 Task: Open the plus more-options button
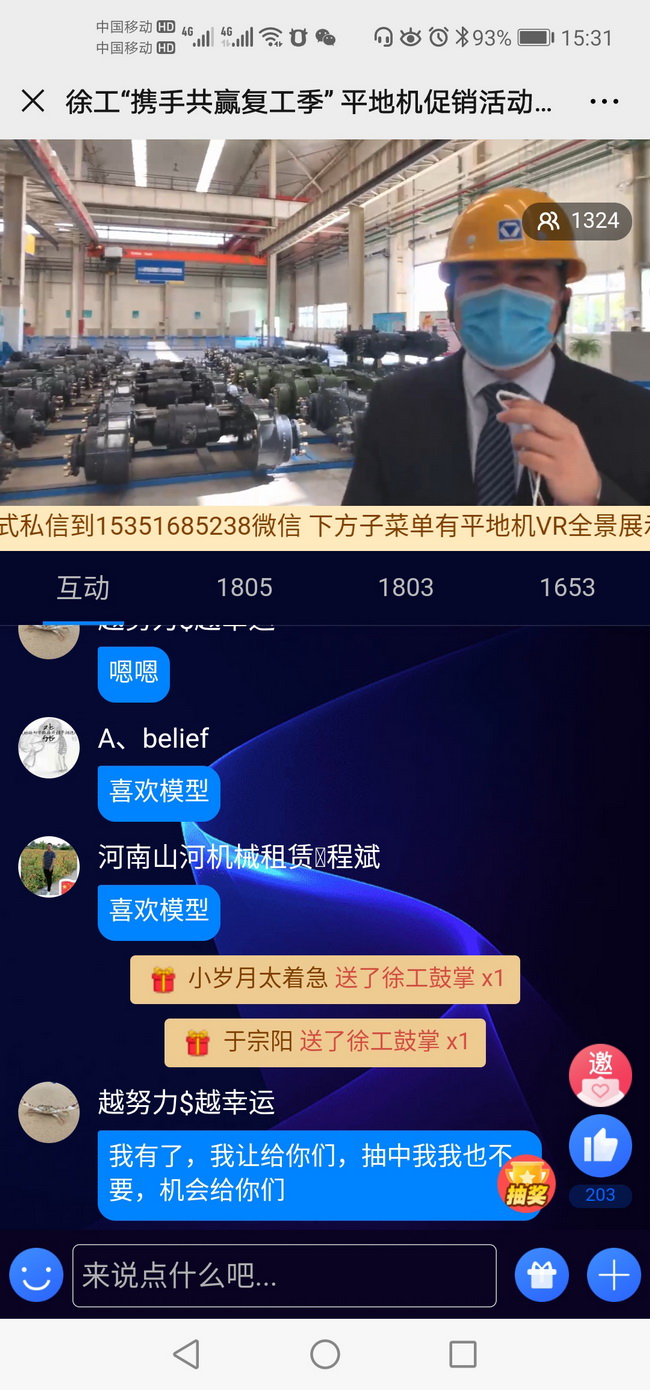(613, 1275)
